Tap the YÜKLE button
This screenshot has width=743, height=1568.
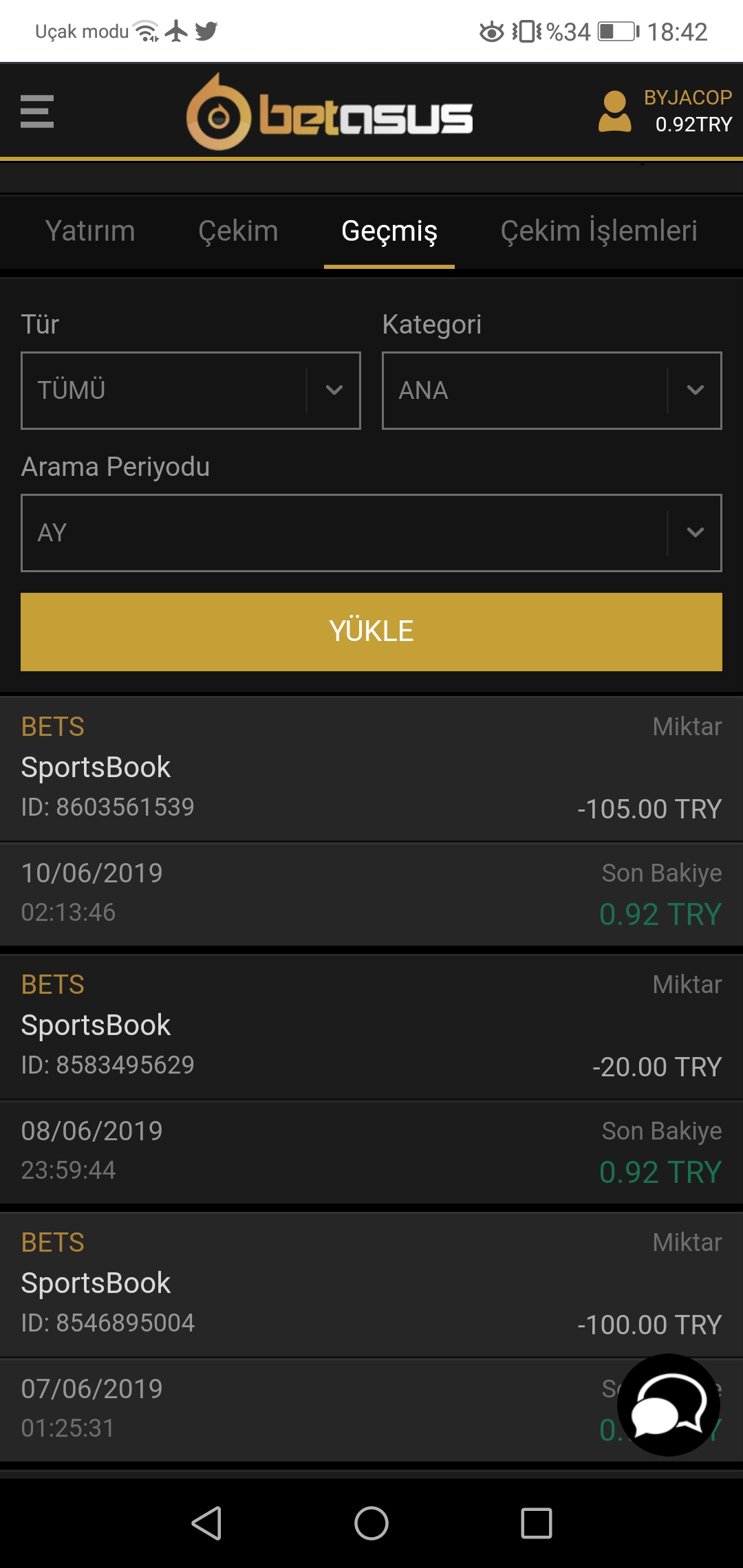tap(371, 631)
